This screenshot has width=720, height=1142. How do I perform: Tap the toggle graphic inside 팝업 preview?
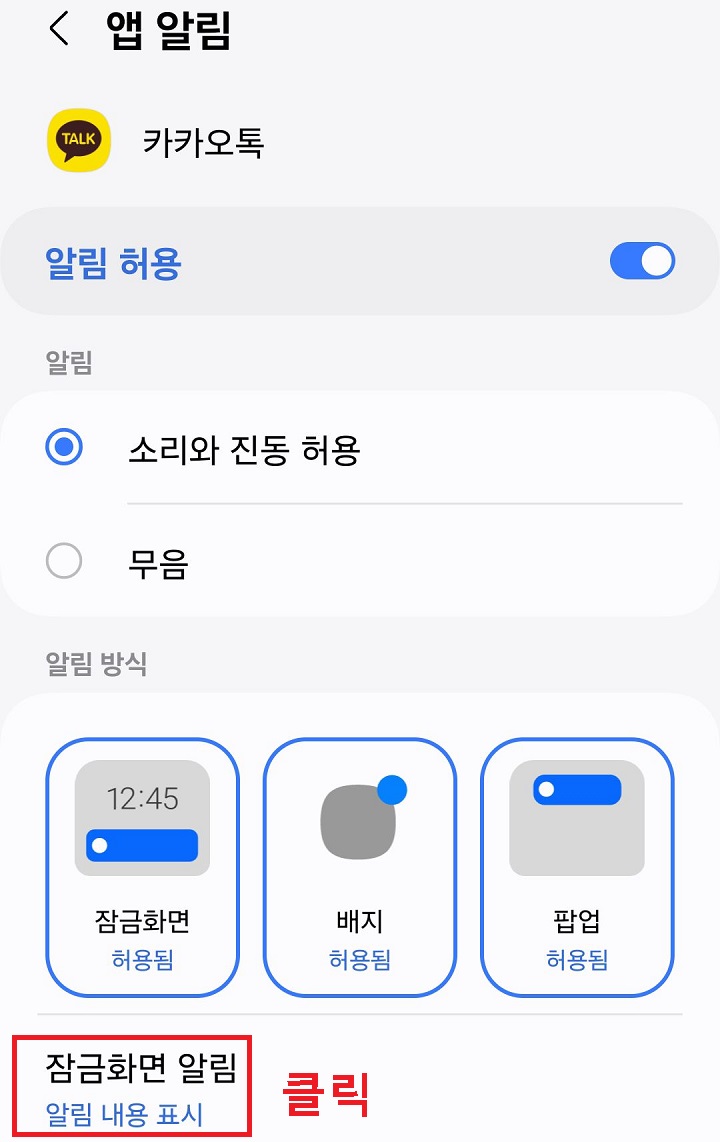(578, 790)
